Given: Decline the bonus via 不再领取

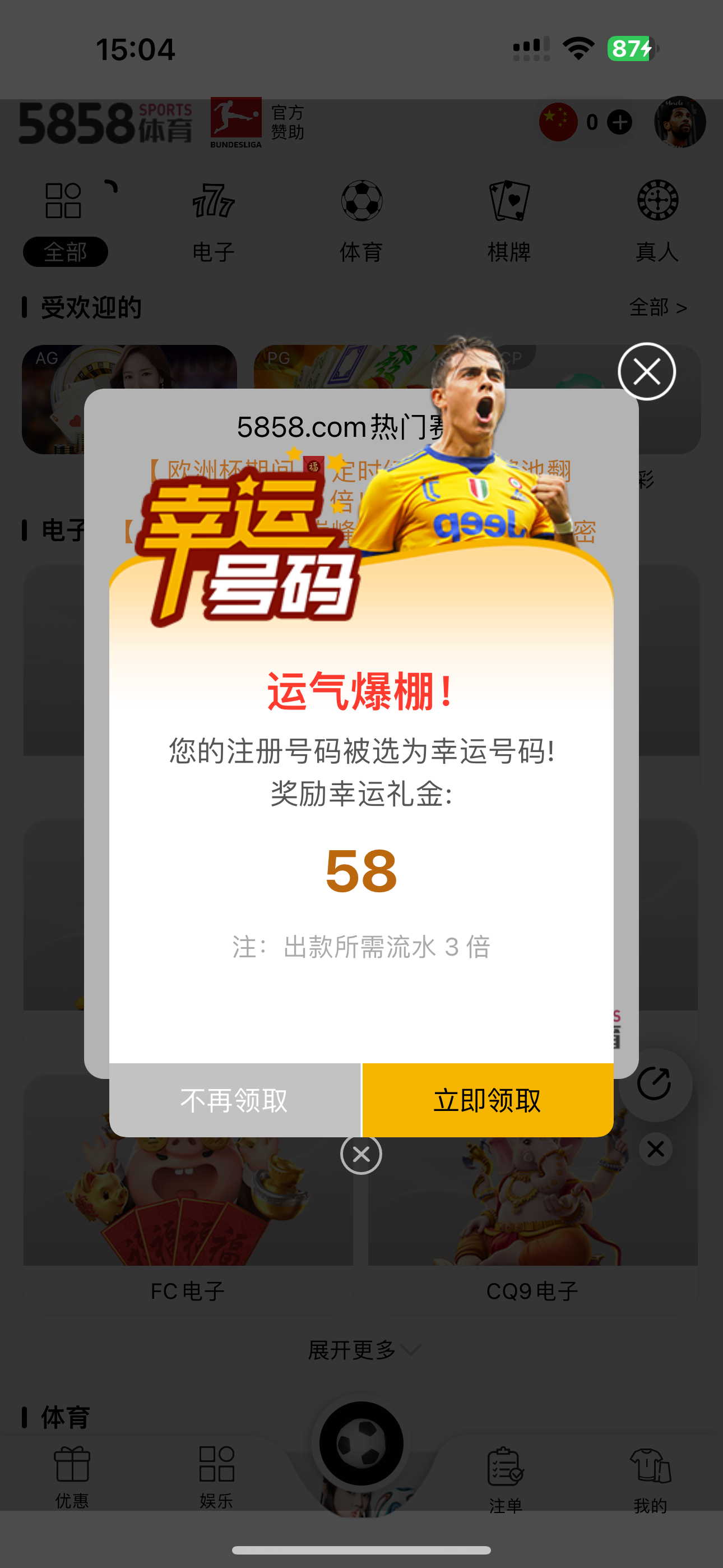Looking at the screenshot, I should pyautogui.click(x=234, y=1100).
